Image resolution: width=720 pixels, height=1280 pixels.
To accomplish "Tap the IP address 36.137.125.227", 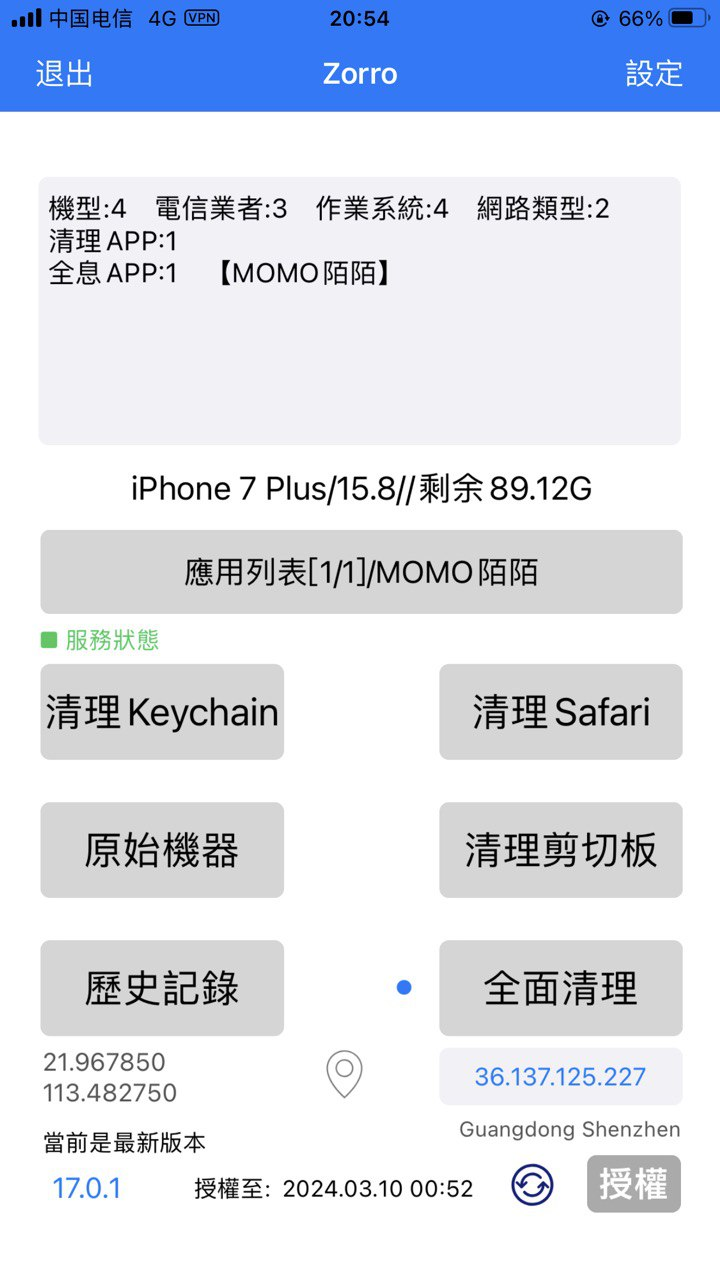I will [561, 1076].
